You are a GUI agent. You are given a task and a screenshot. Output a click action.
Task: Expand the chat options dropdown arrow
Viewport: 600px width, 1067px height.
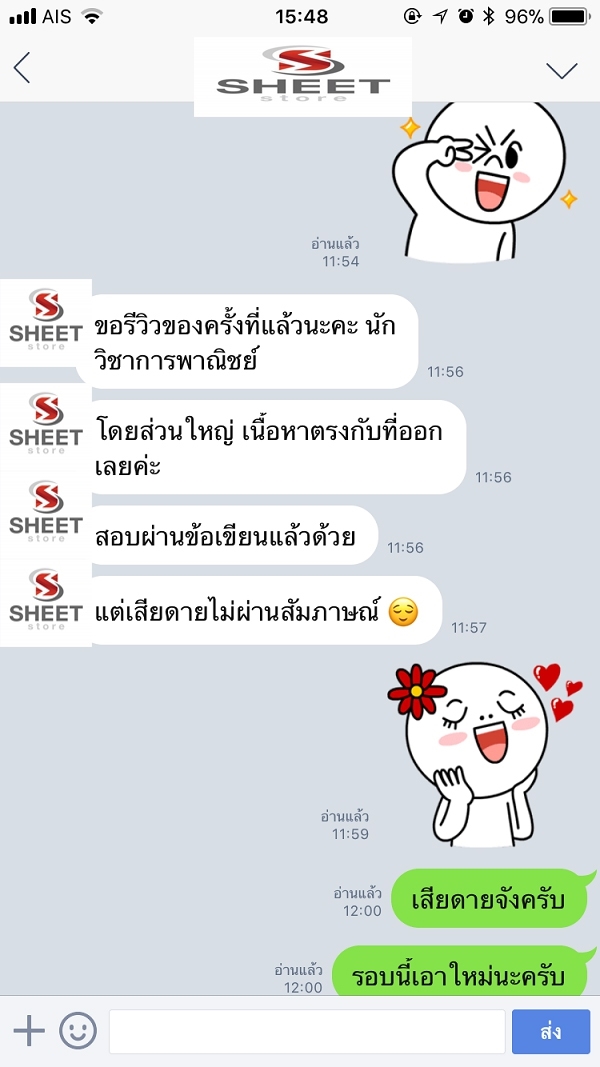pyautogui.click(x=562, y=69)
